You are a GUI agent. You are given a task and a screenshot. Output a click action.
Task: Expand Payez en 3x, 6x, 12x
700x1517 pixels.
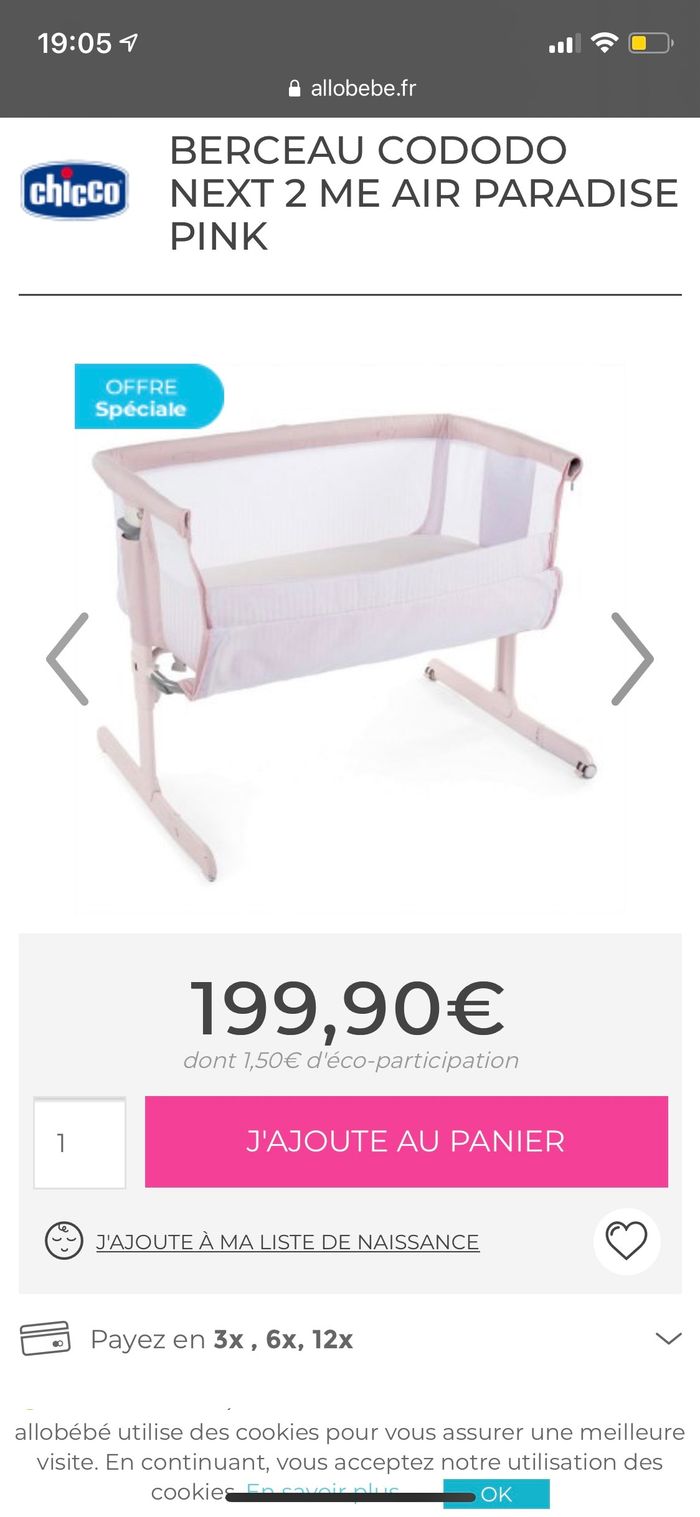coord(667,1338)
